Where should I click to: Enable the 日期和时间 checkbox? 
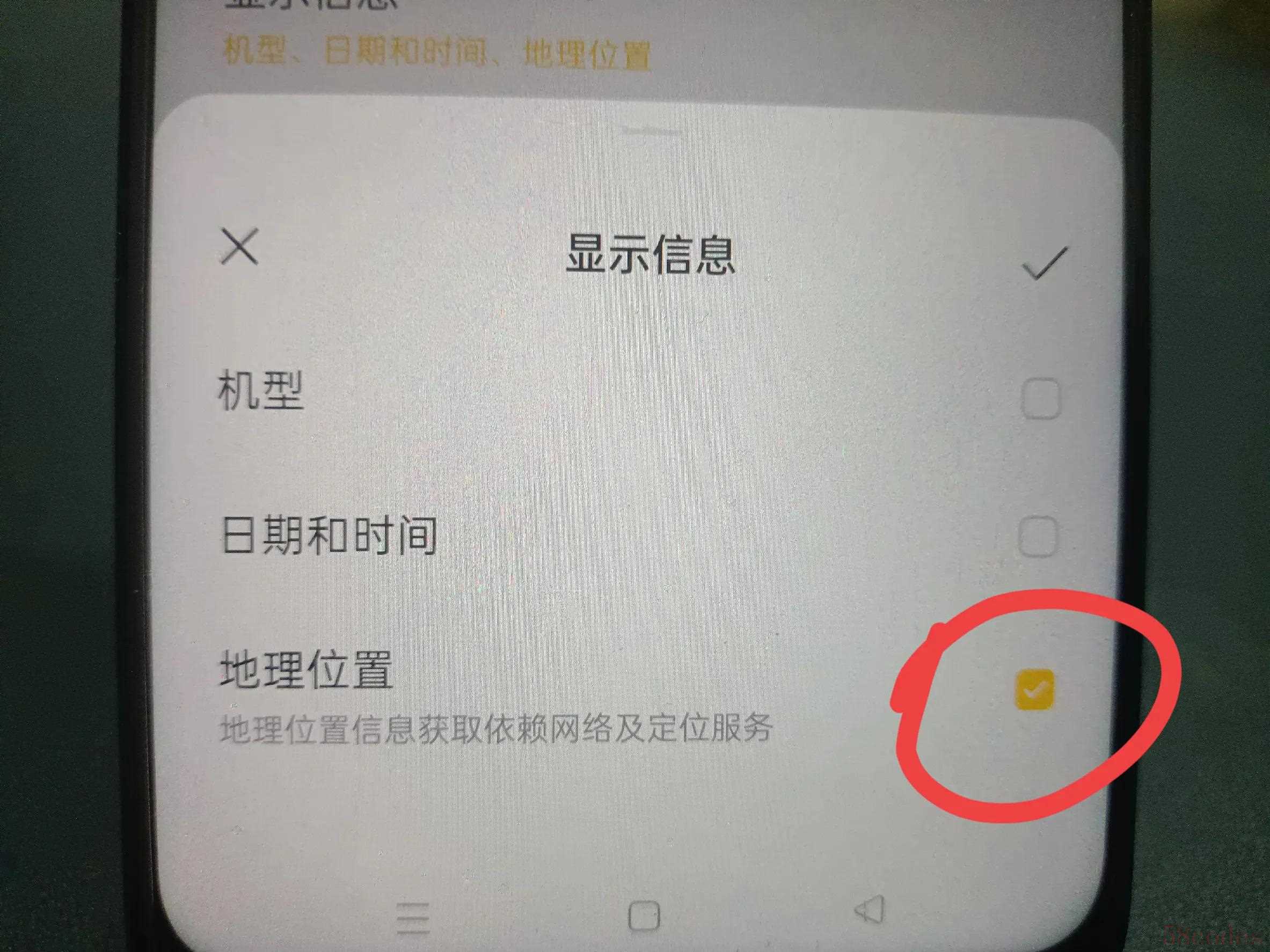[x=1038, y=537]
